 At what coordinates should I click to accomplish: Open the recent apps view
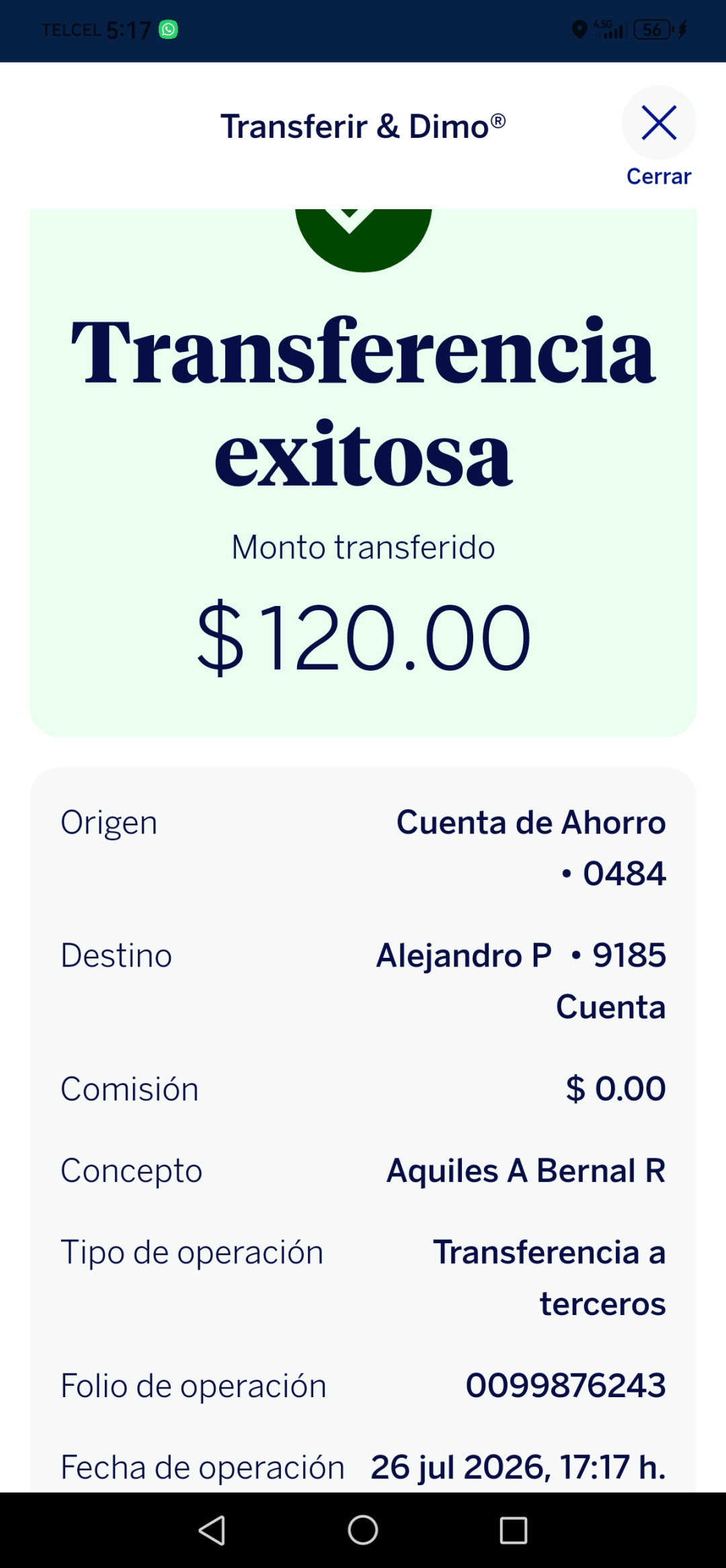click(514, 1530)
